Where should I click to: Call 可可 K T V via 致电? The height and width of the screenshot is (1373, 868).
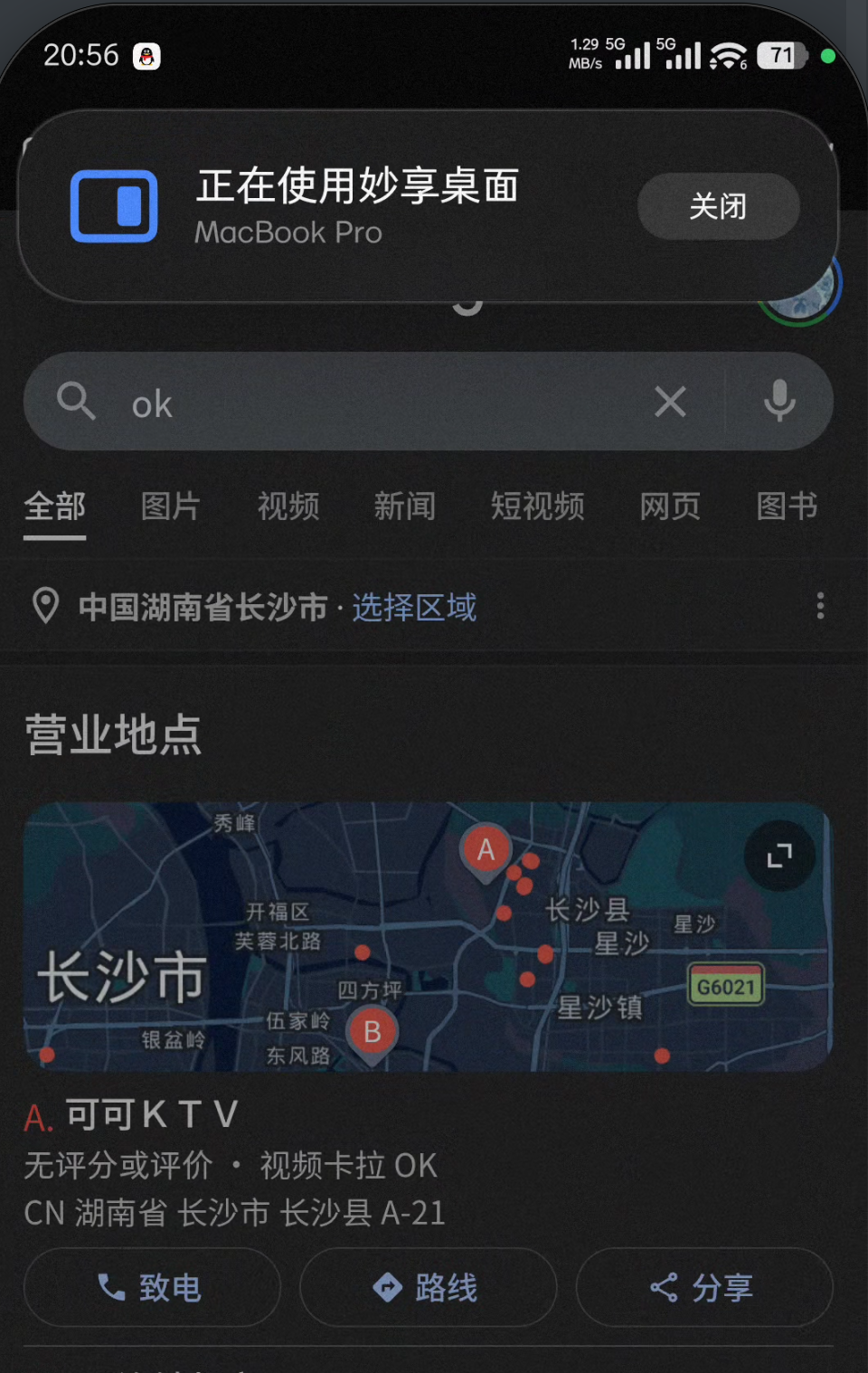coord(152,1287)
